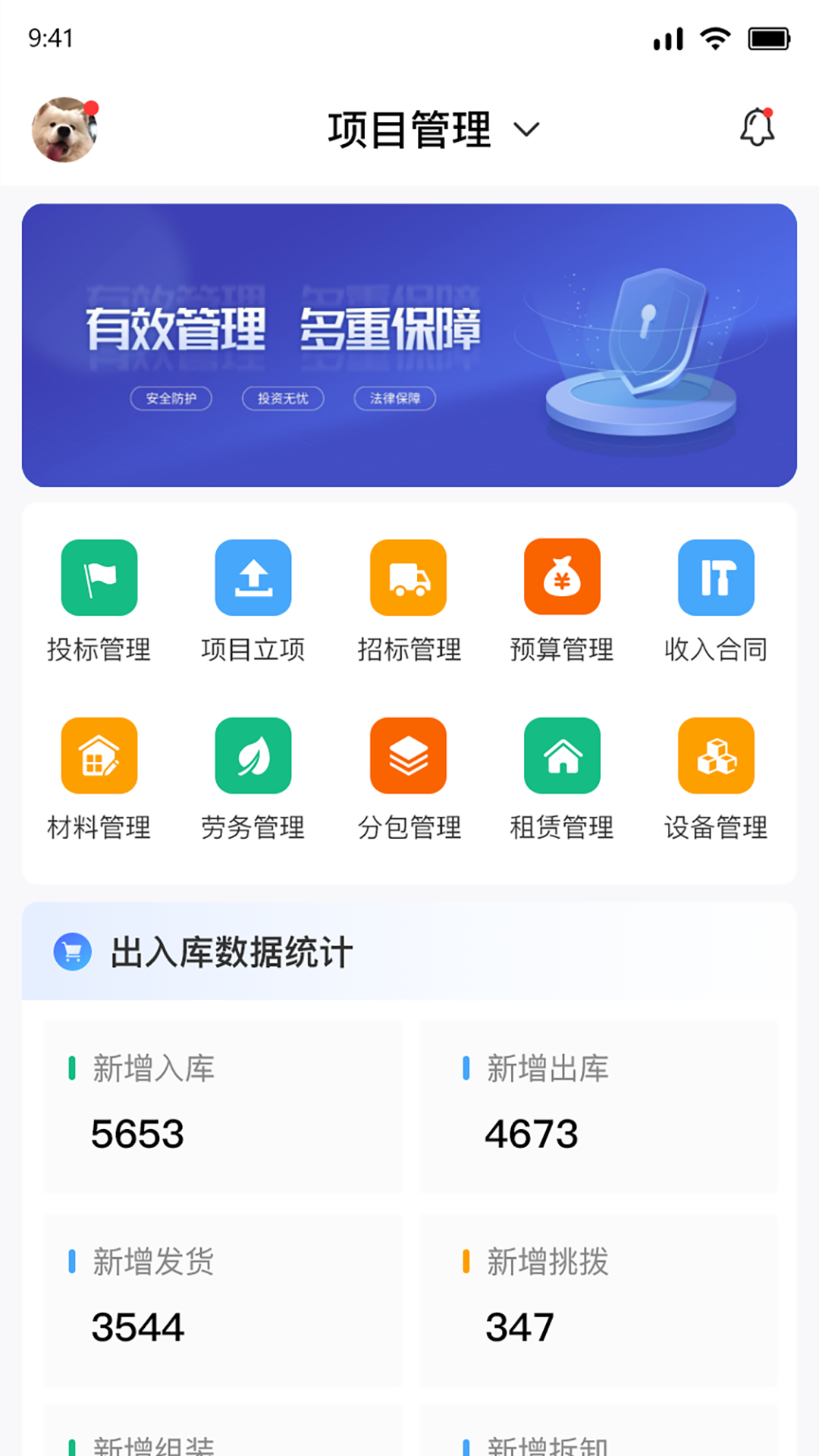Open the 有效管理 多重保障 banner
819x1456 pixels.
409,345
